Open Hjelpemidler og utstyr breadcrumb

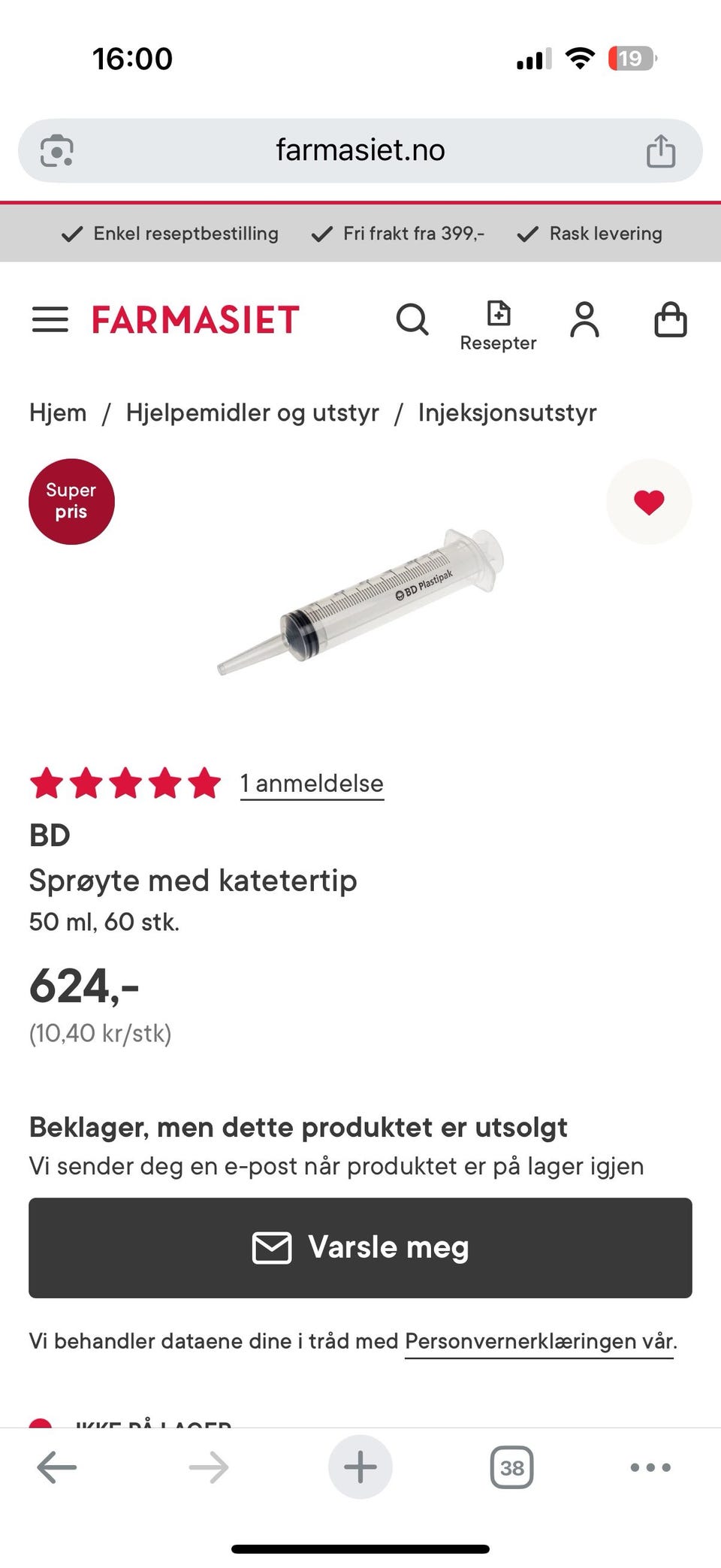coord(252,412)
